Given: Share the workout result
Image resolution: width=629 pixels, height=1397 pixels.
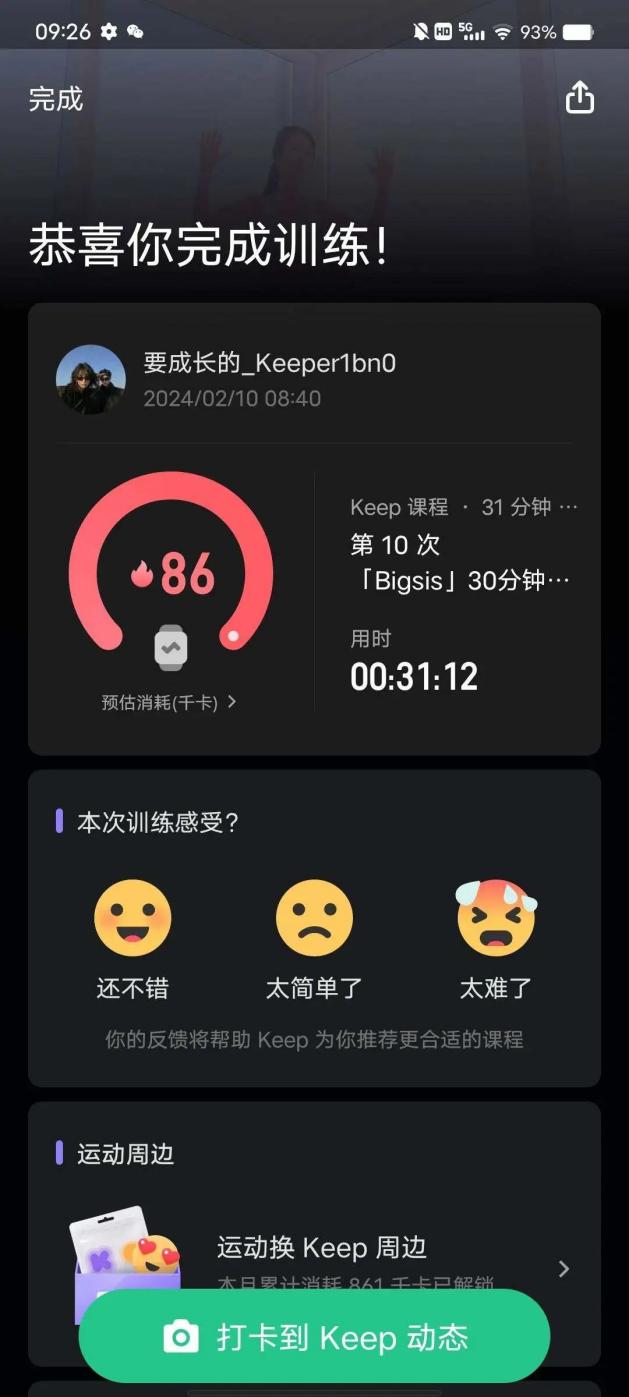Looking at the screenshot, I should pyautogui.click(x=579, y=98).
